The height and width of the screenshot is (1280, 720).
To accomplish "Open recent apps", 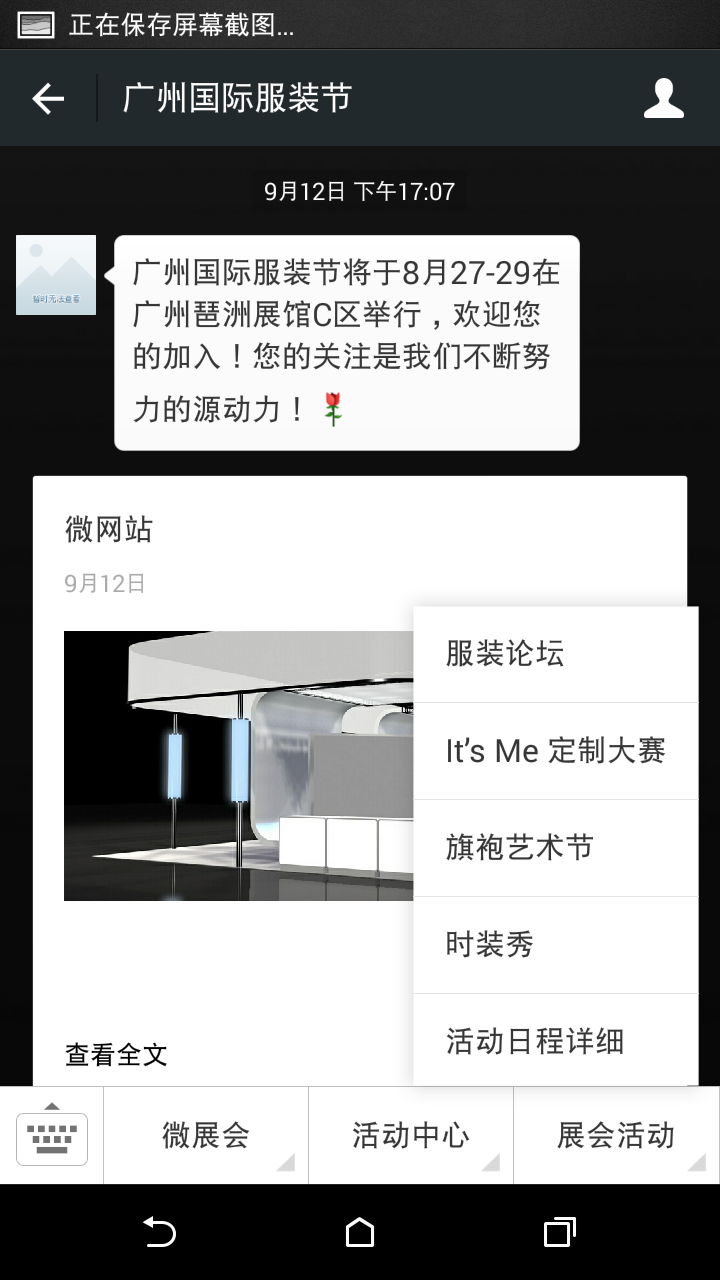I will tap(560, 1232).
